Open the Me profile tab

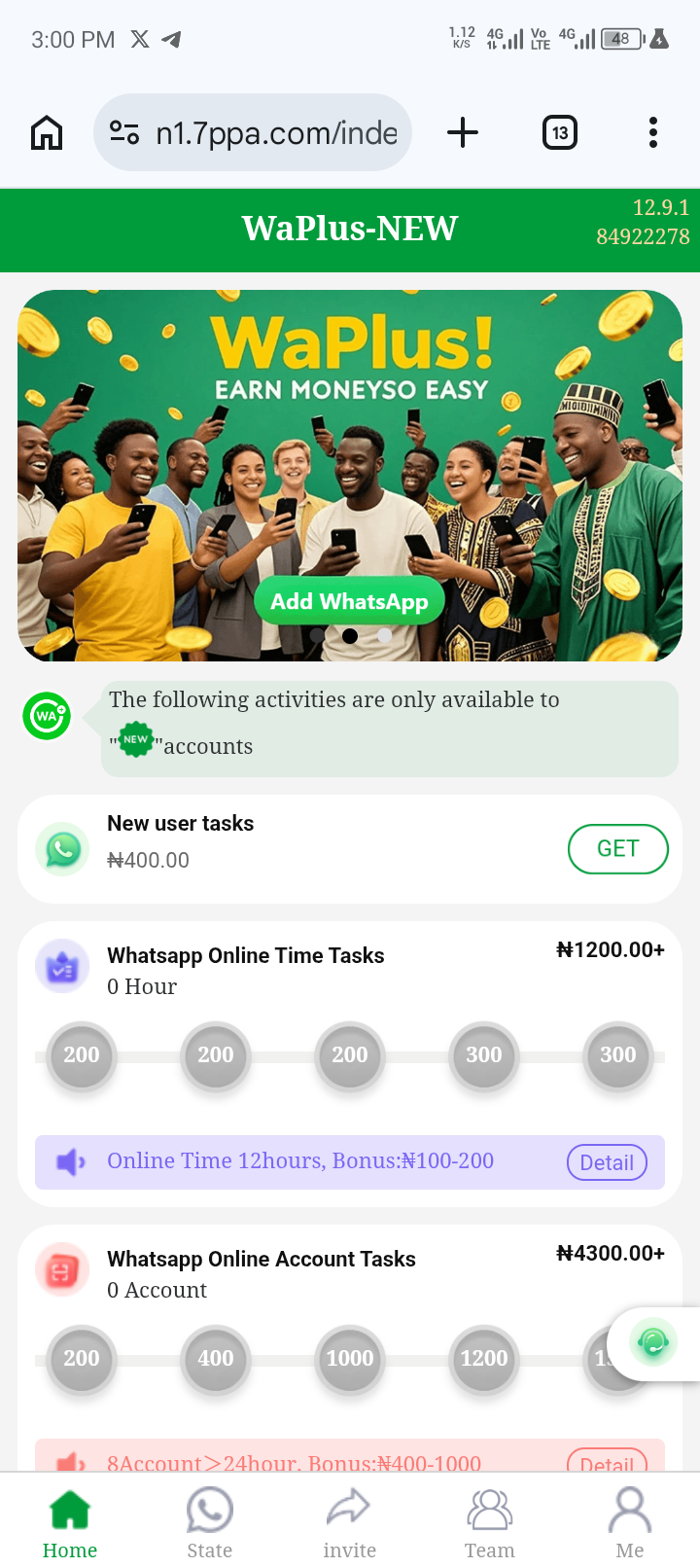(x=629, y=1524)
